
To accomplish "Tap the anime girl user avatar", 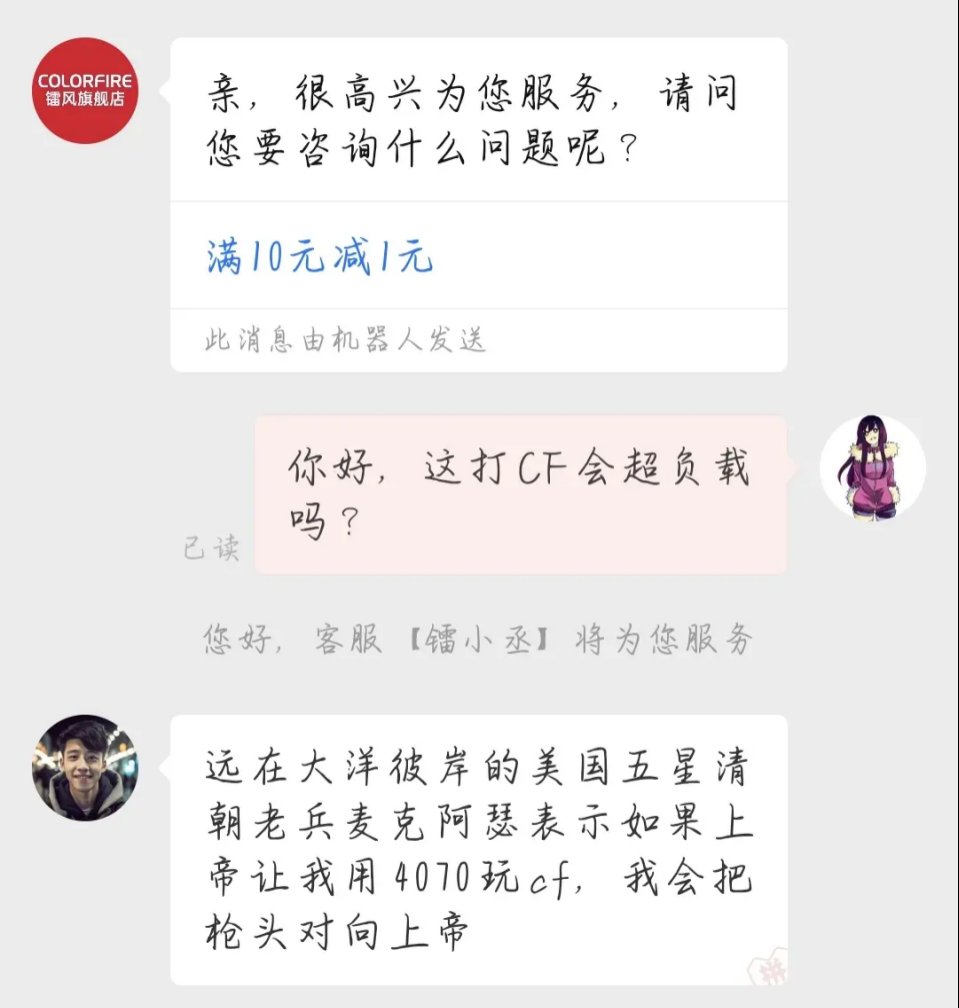I will point(872,468).
